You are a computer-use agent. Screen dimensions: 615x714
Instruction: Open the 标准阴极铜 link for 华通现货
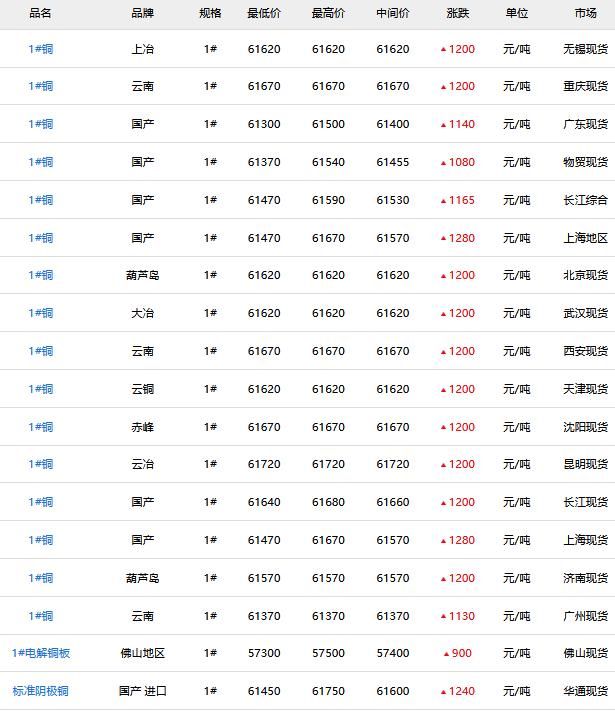pyautogui.click(x=41, y=691)
